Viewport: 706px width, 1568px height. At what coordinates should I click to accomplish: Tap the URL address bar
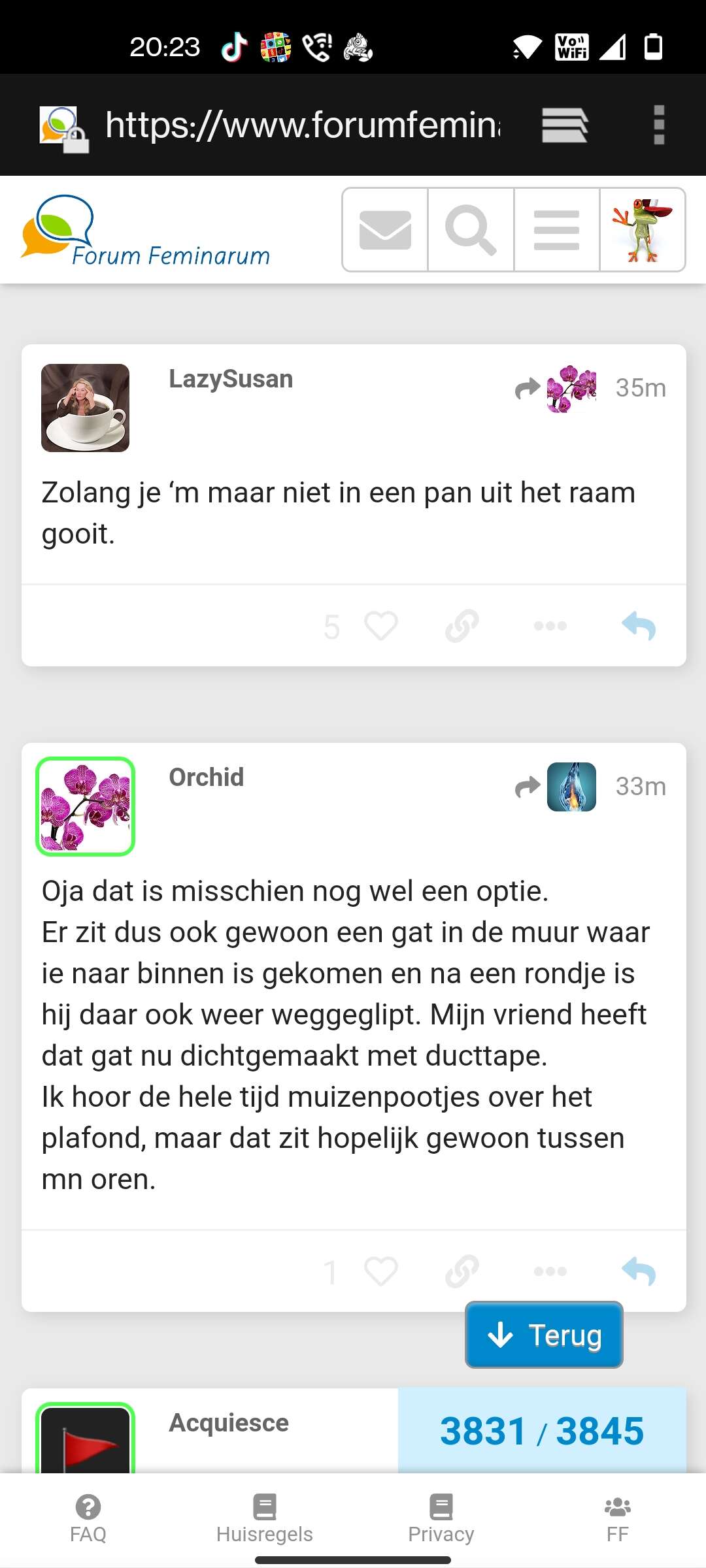click(x=303, y=125)
